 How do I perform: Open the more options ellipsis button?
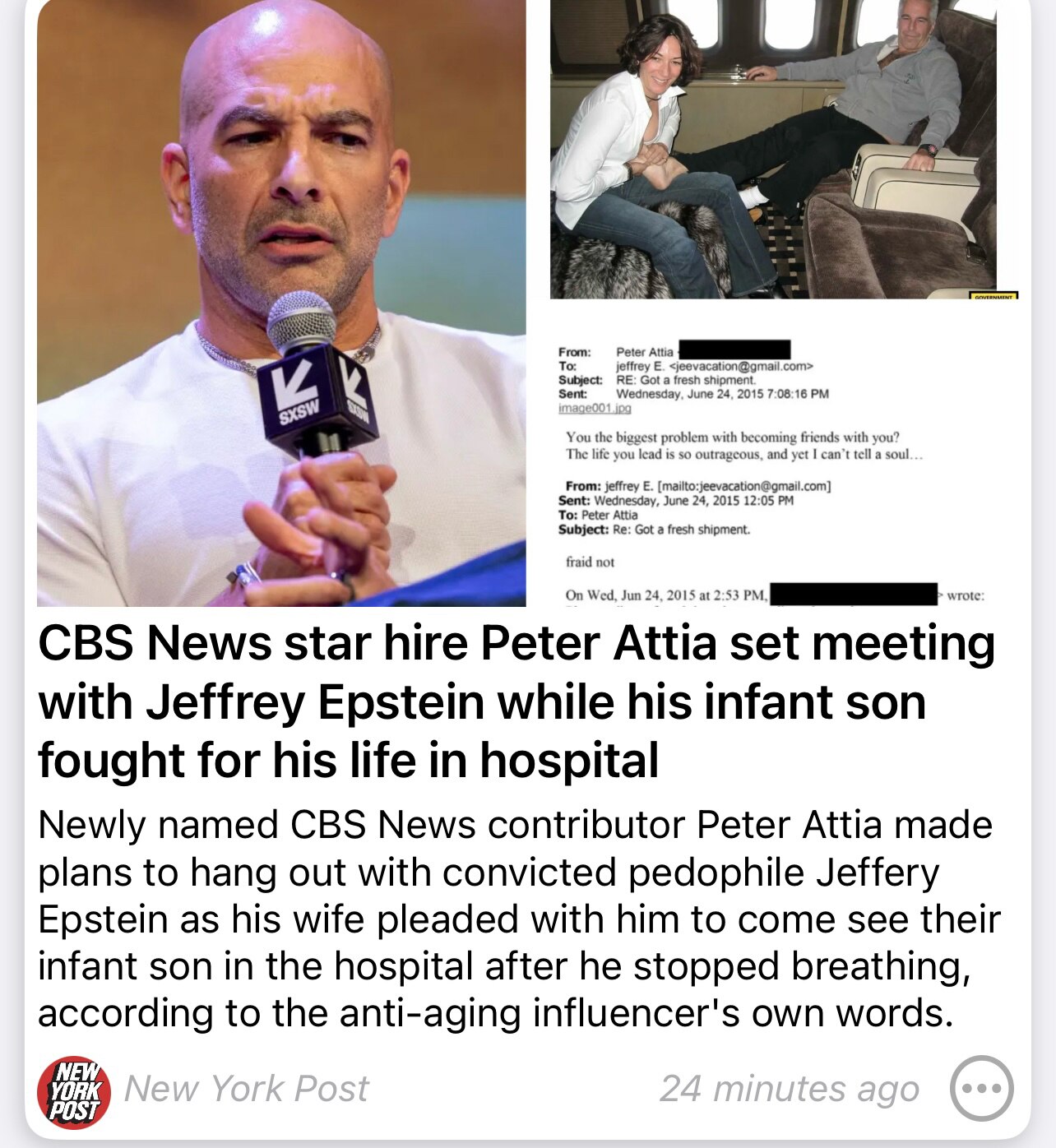tap(981, 1088)
